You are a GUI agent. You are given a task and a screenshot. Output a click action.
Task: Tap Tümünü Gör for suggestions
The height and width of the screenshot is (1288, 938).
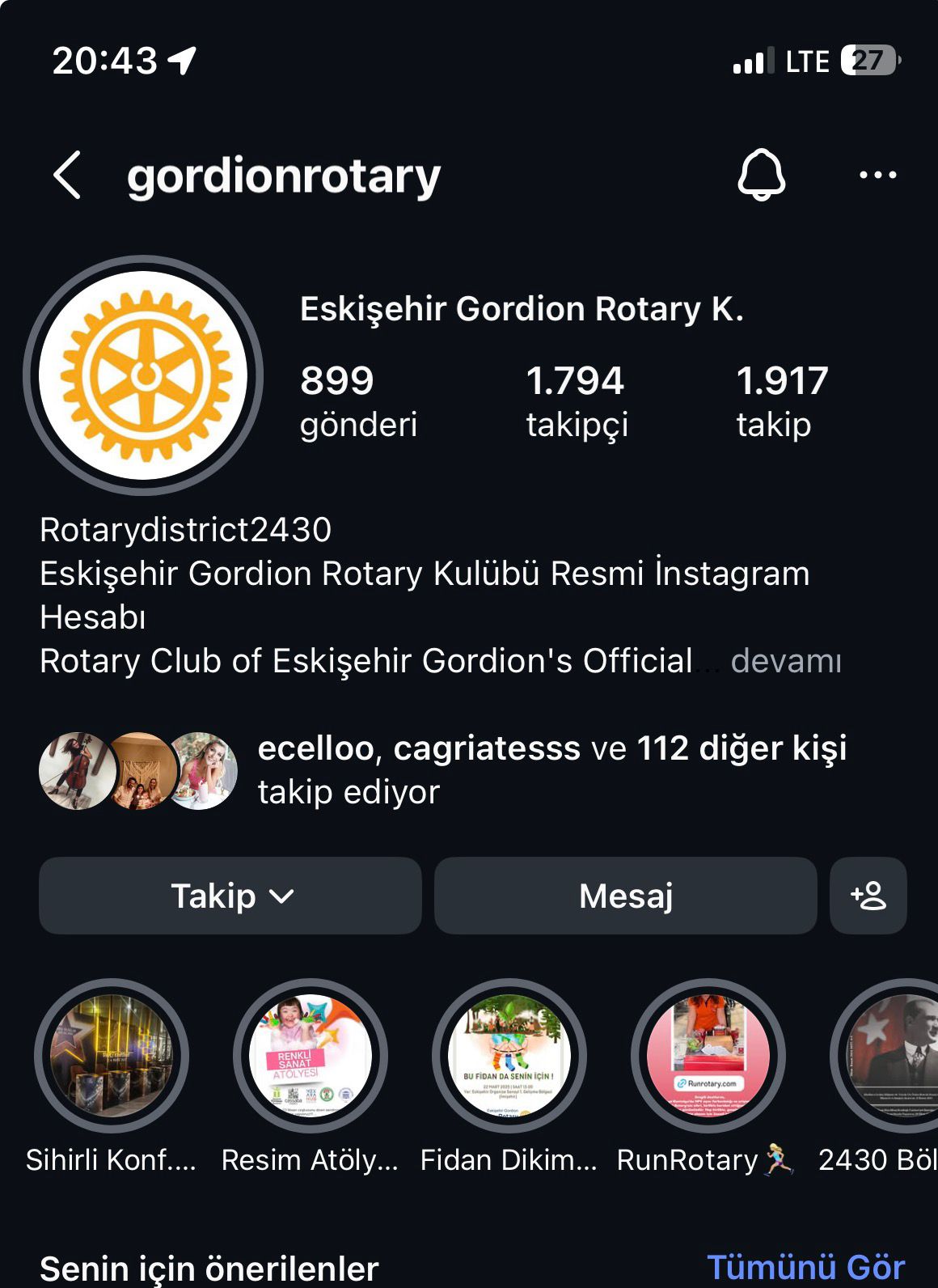point(805,1267)
